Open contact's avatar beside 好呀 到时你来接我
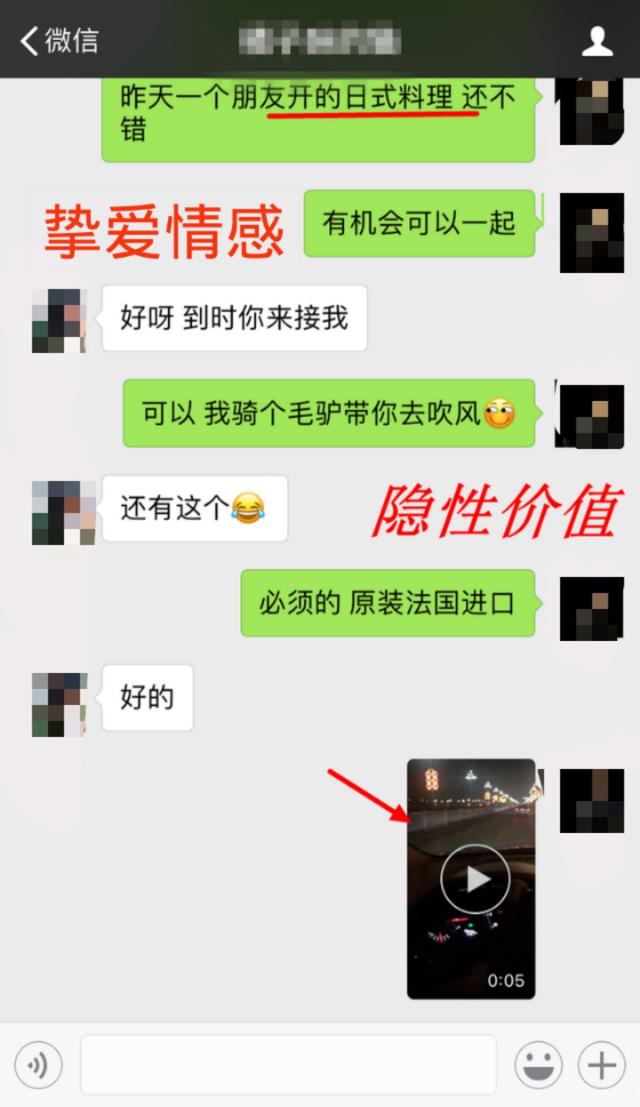The image size is (640, 1107). click(59, 320)
